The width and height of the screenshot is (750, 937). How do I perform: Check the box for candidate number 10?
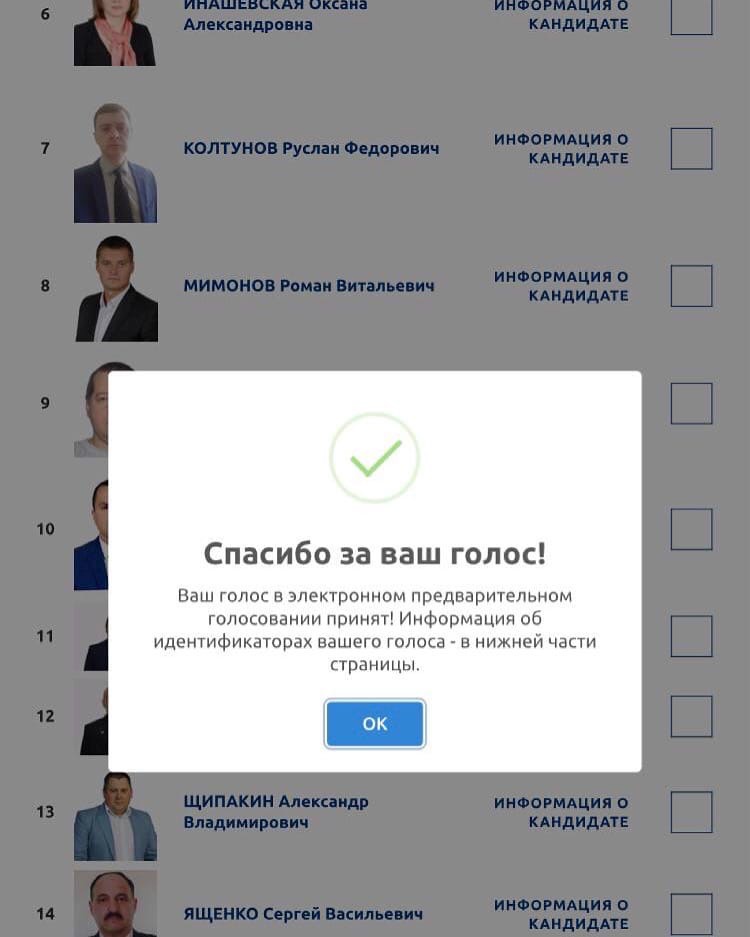click(691, 529)
